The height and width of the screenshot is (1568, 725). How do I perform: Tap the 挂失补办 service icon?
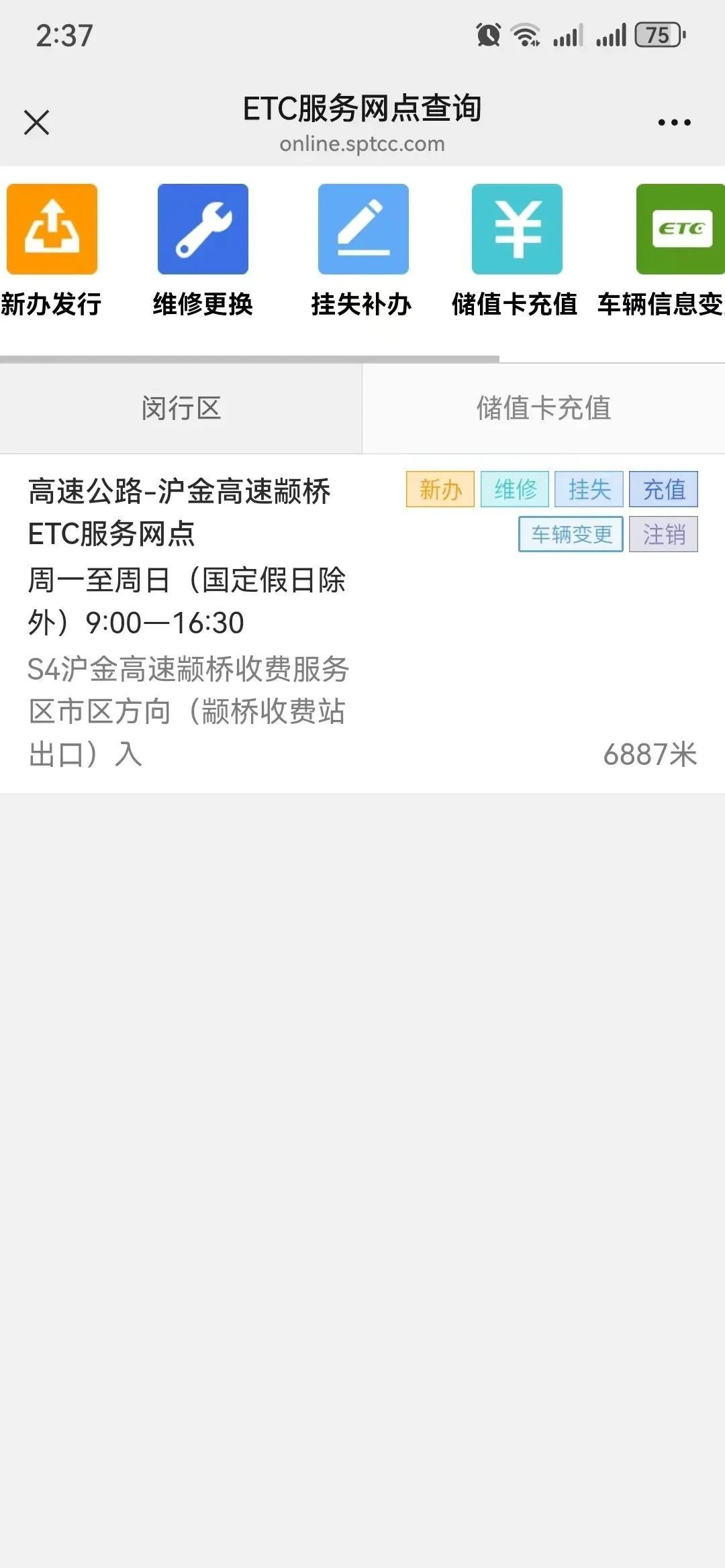pyautogui.click(x=362, y=229)
